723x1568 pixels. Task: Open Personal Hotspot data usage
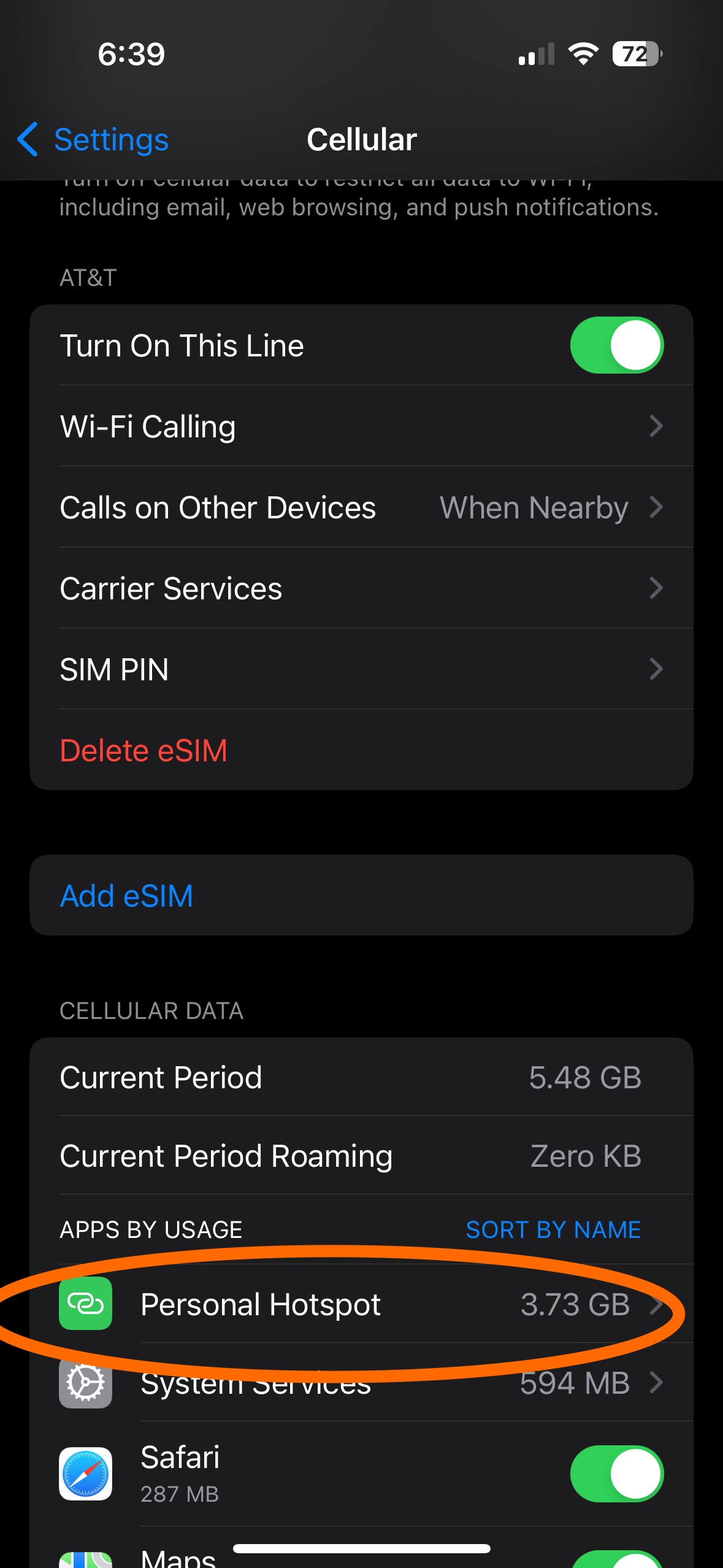pos(361,1304)
